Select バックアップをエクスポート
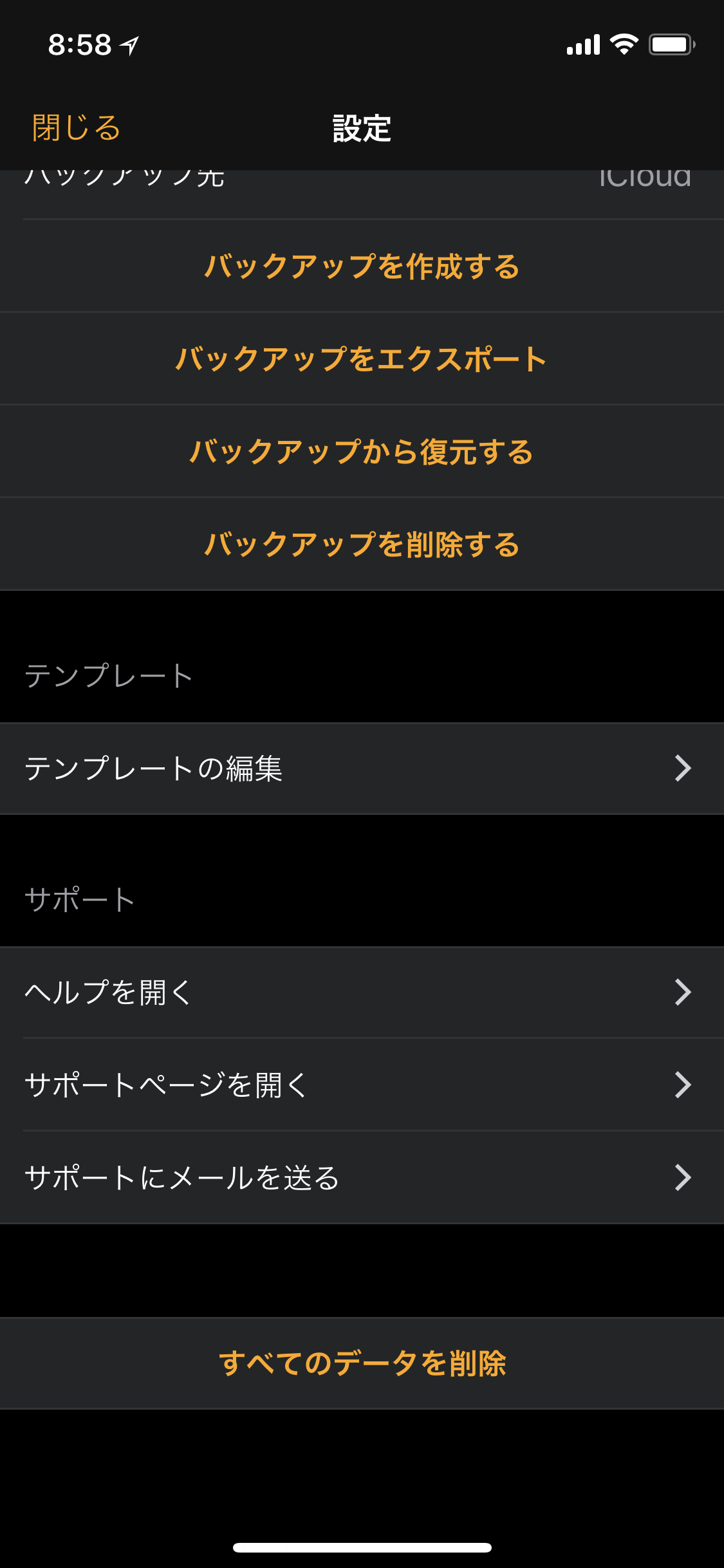The height and width of the screenshot is (1568, 724). tap(362, 359)
